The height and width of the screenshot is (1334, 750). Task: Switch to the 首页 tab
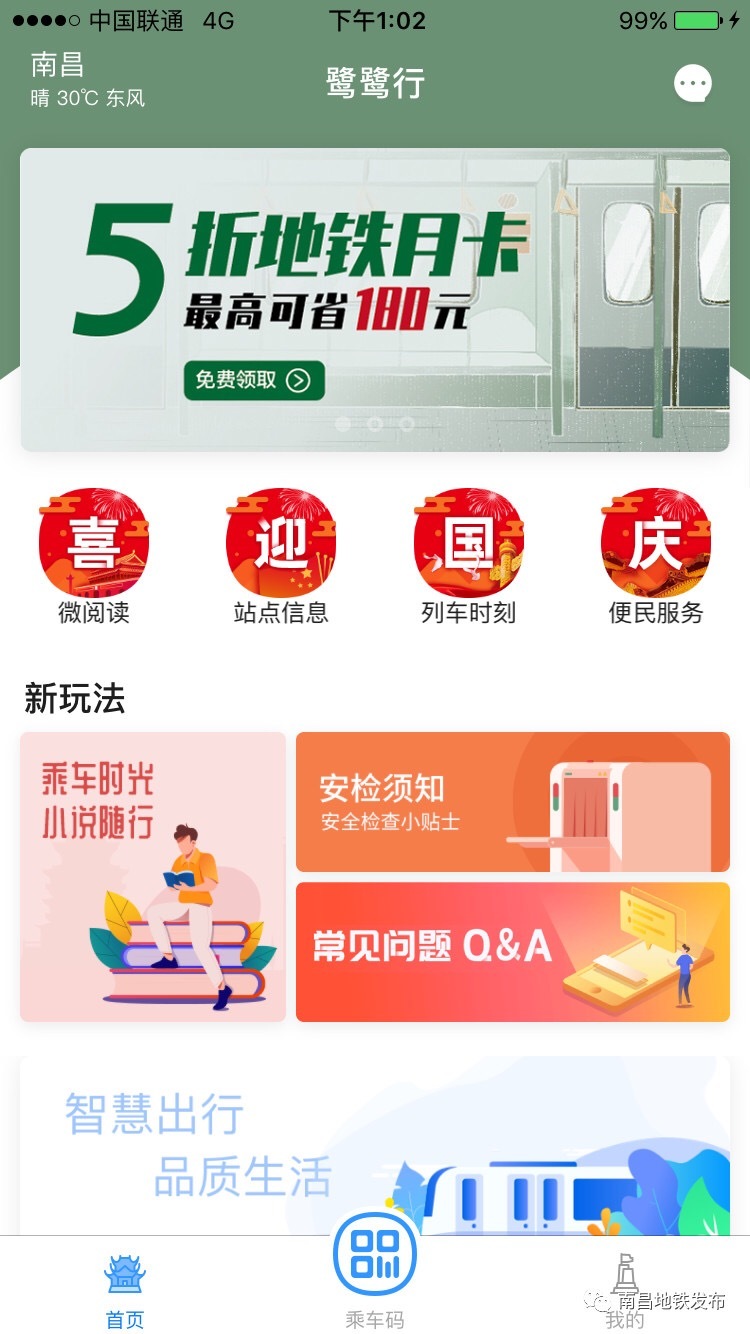coord(125,1292)
